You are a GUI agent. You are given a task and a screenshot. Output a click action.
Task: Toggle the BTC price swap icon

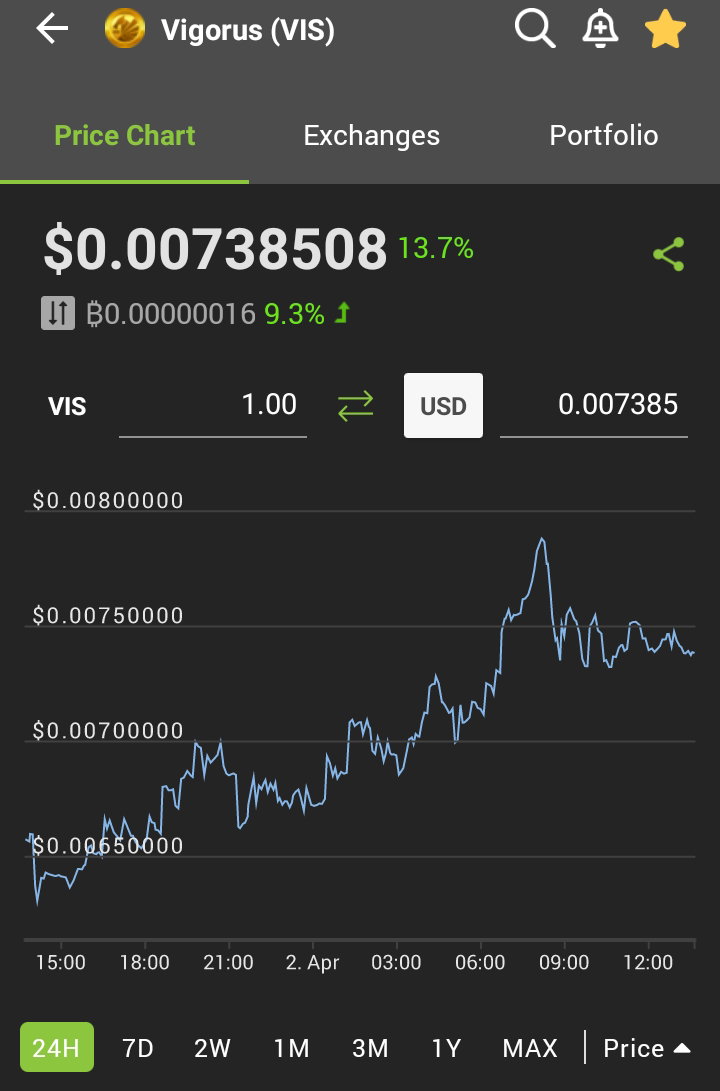58,313
